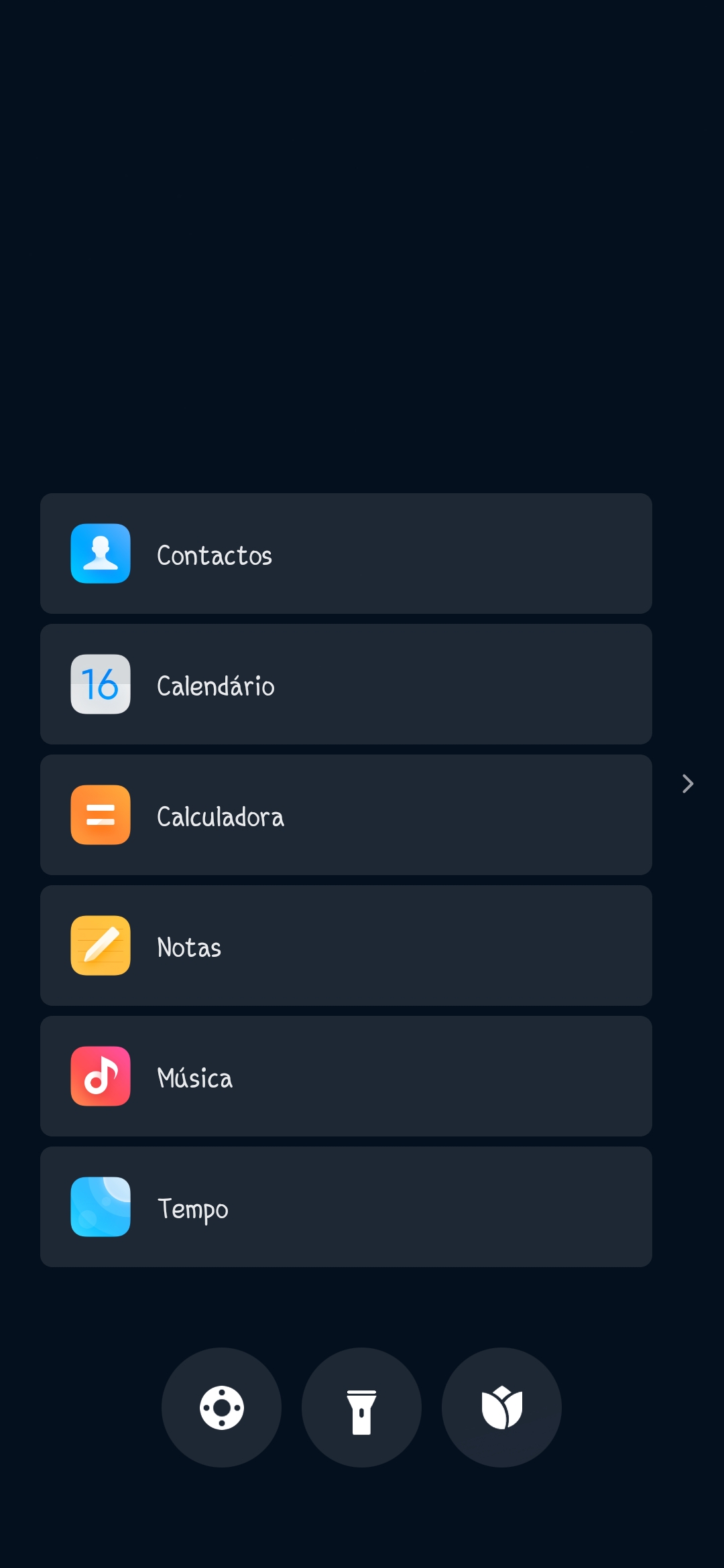Image resolution: width=724 pixels, height=1568 pixels.
Task: Open the Tempo weather app
Action: 345,1207
